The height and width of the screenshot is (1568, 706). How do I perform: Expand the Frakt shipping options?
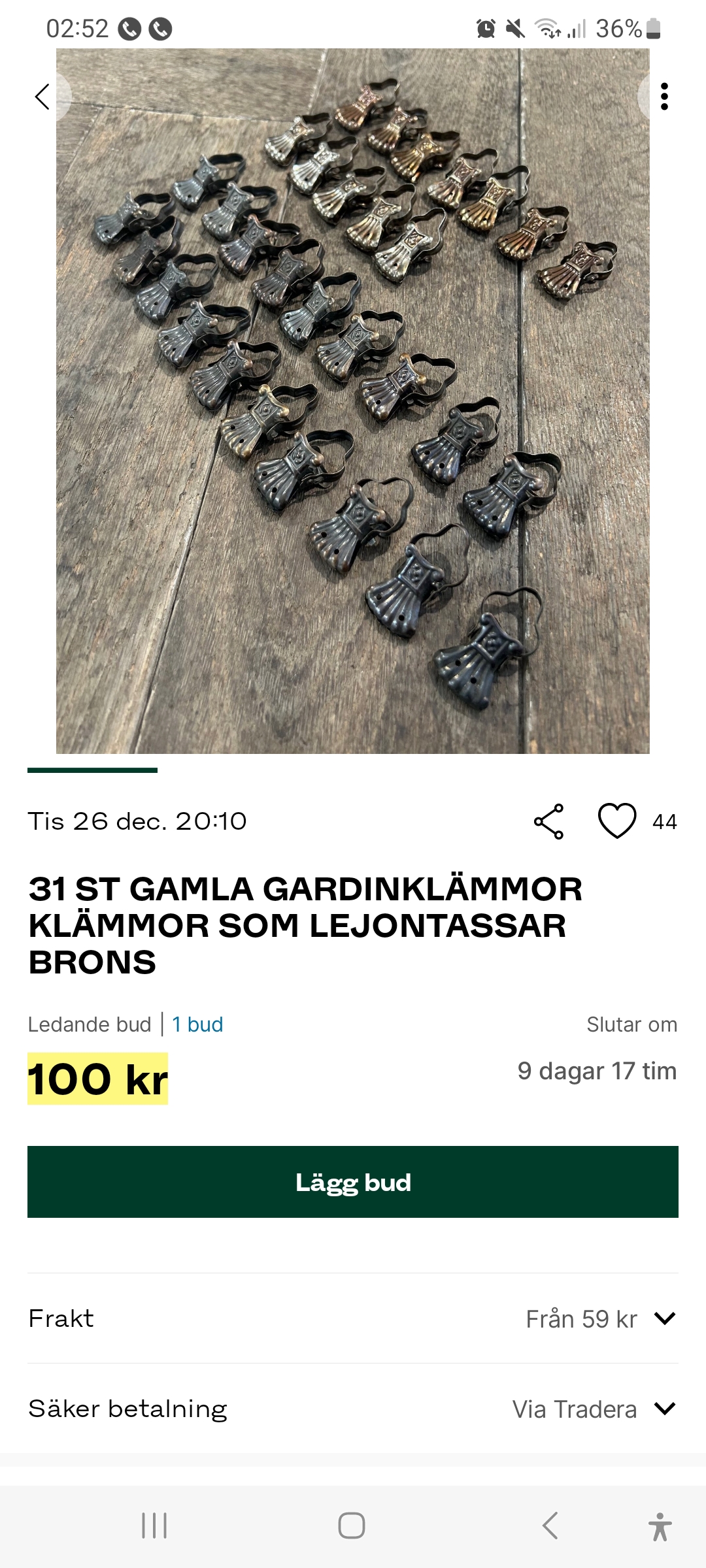pos(664,1318)
